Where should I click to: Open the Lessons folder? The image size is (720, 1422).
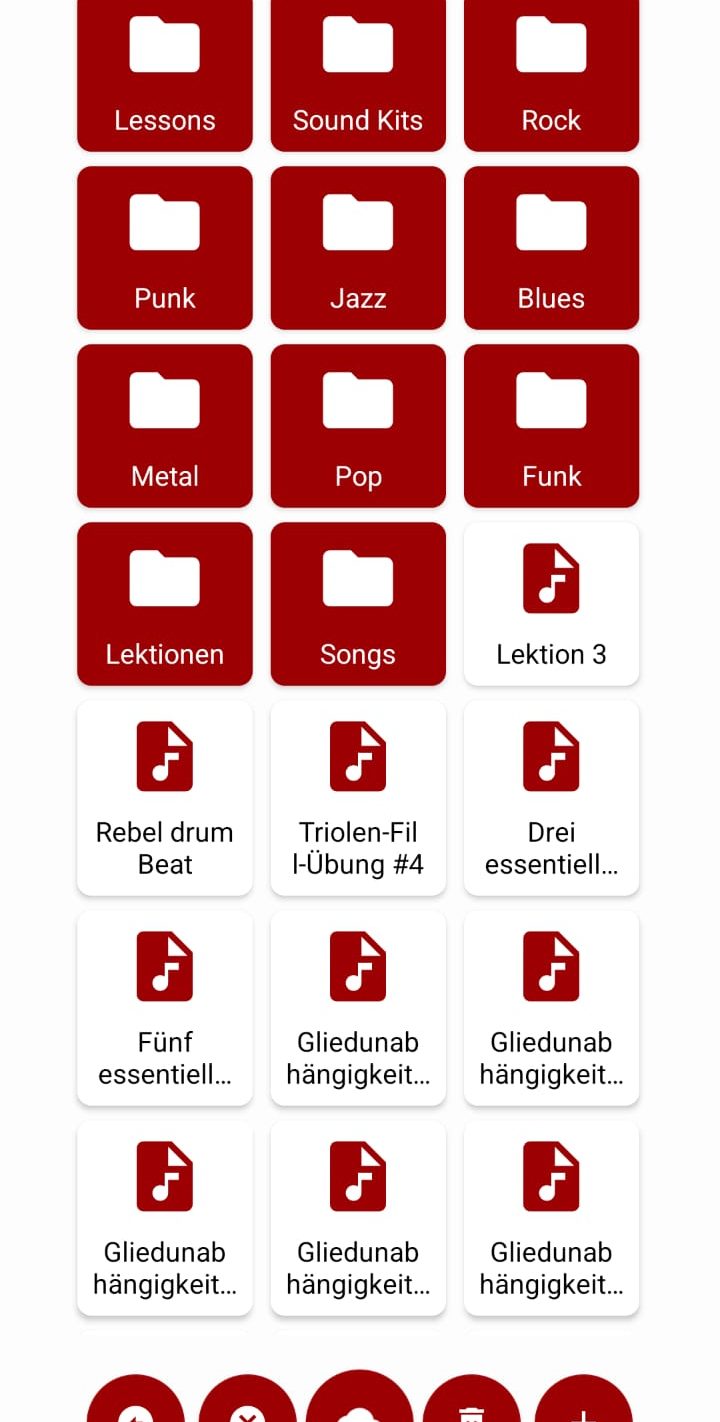tap(165, 75)
